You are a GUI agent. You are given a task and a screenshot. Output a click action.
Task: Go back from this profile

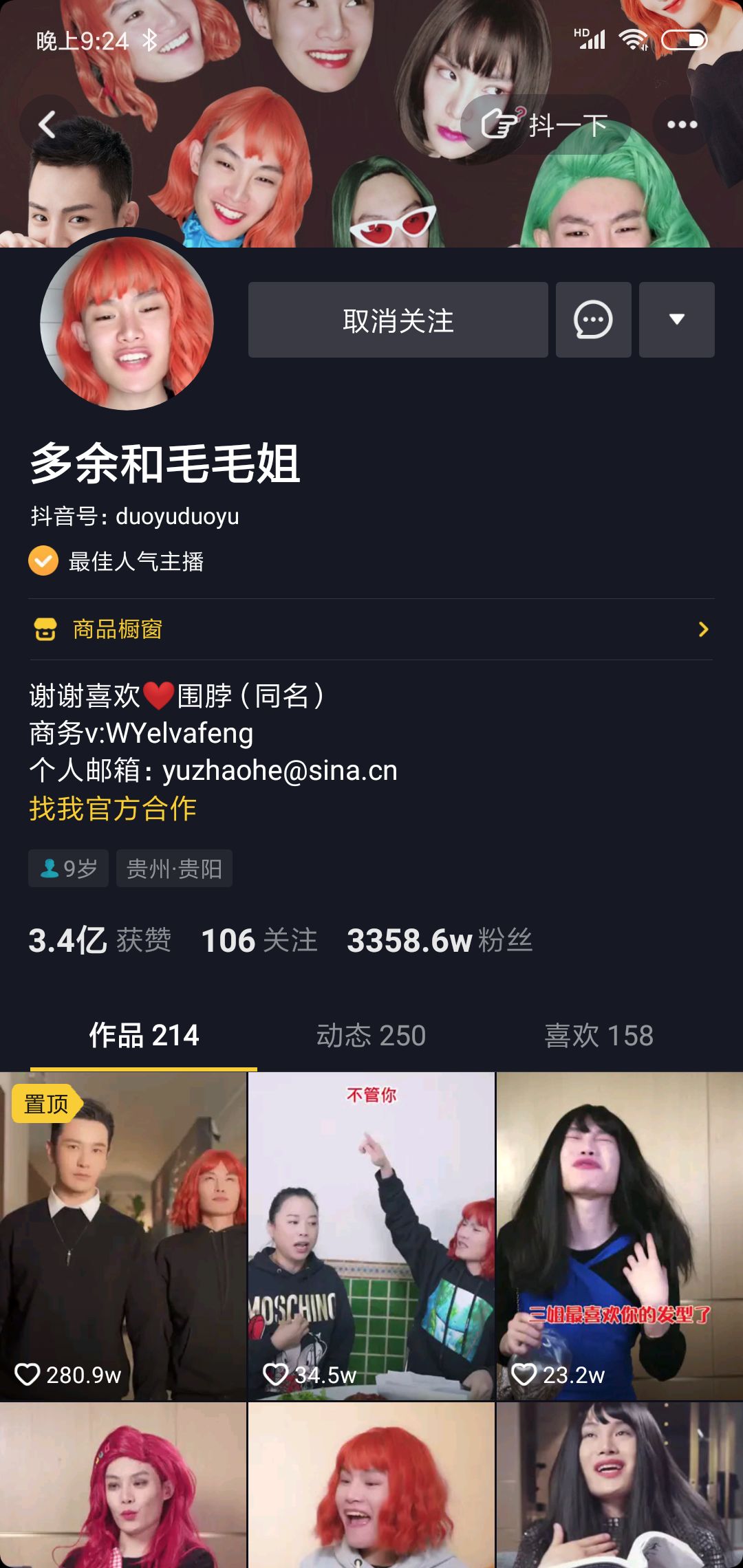click(x=47, y=124)
